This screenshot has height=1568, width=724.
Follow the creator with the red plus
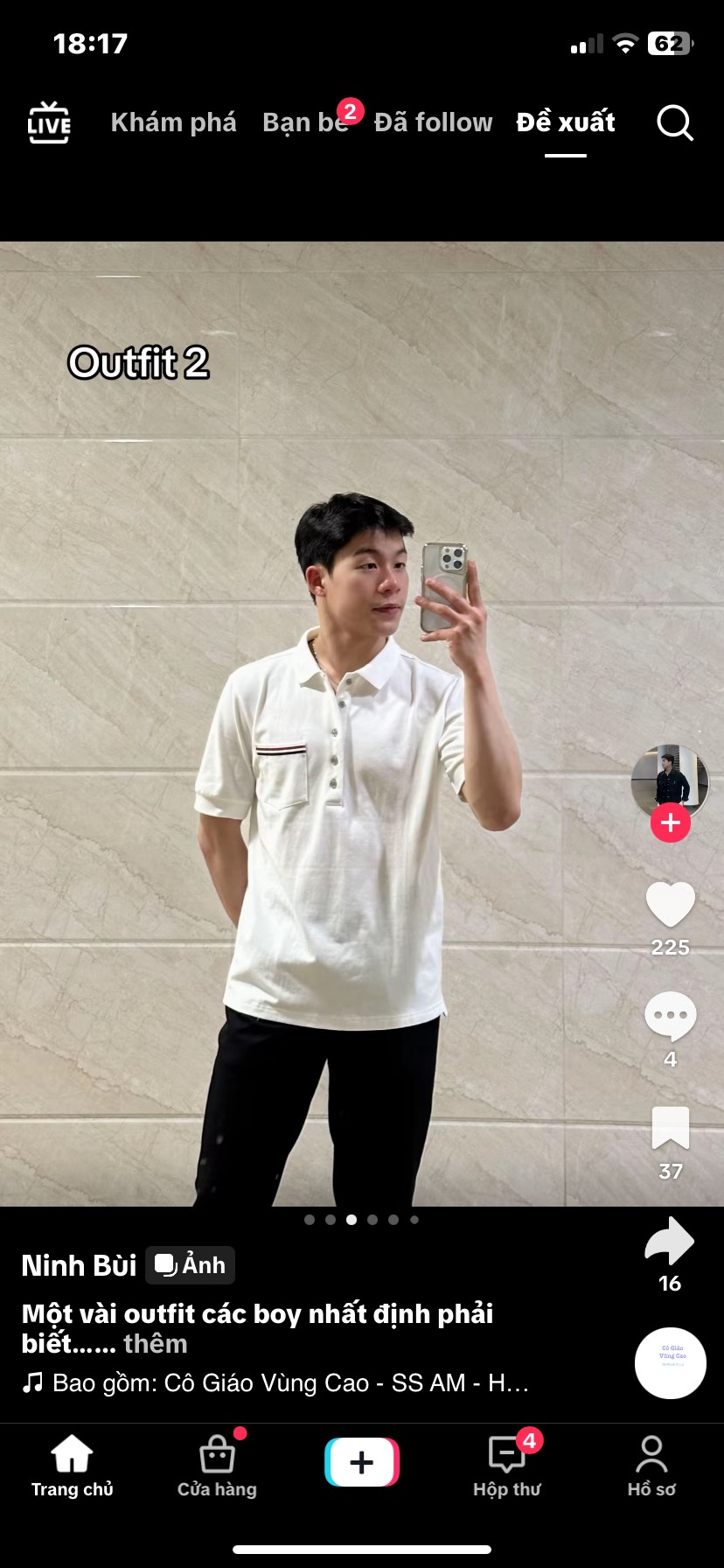[x=671, y=823]
